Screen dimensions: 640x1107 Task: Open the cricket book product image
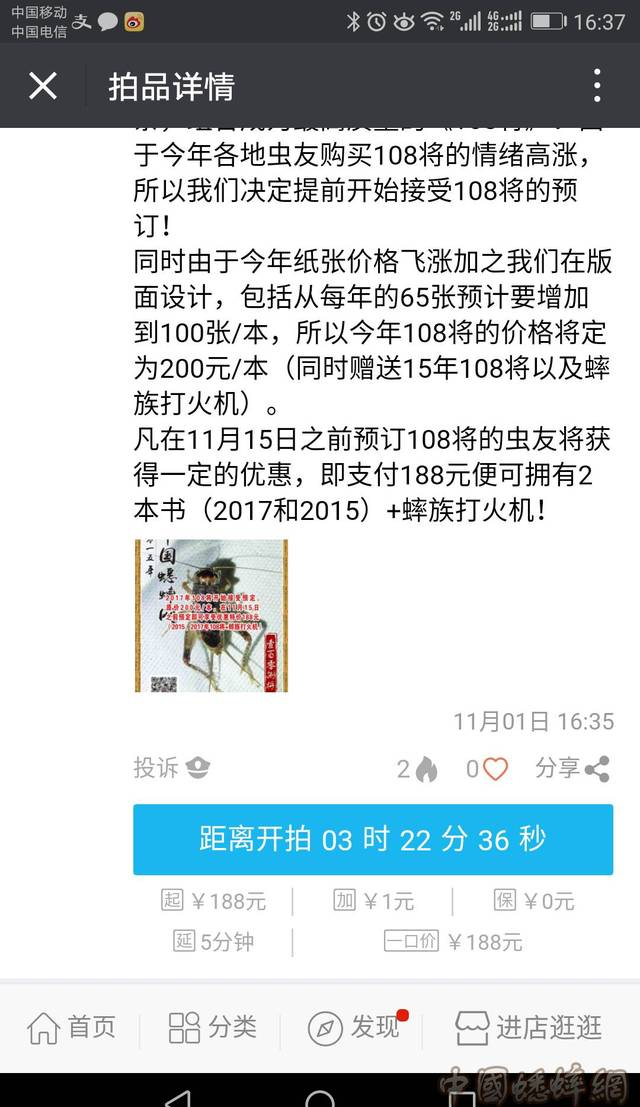tap(211, 616)
